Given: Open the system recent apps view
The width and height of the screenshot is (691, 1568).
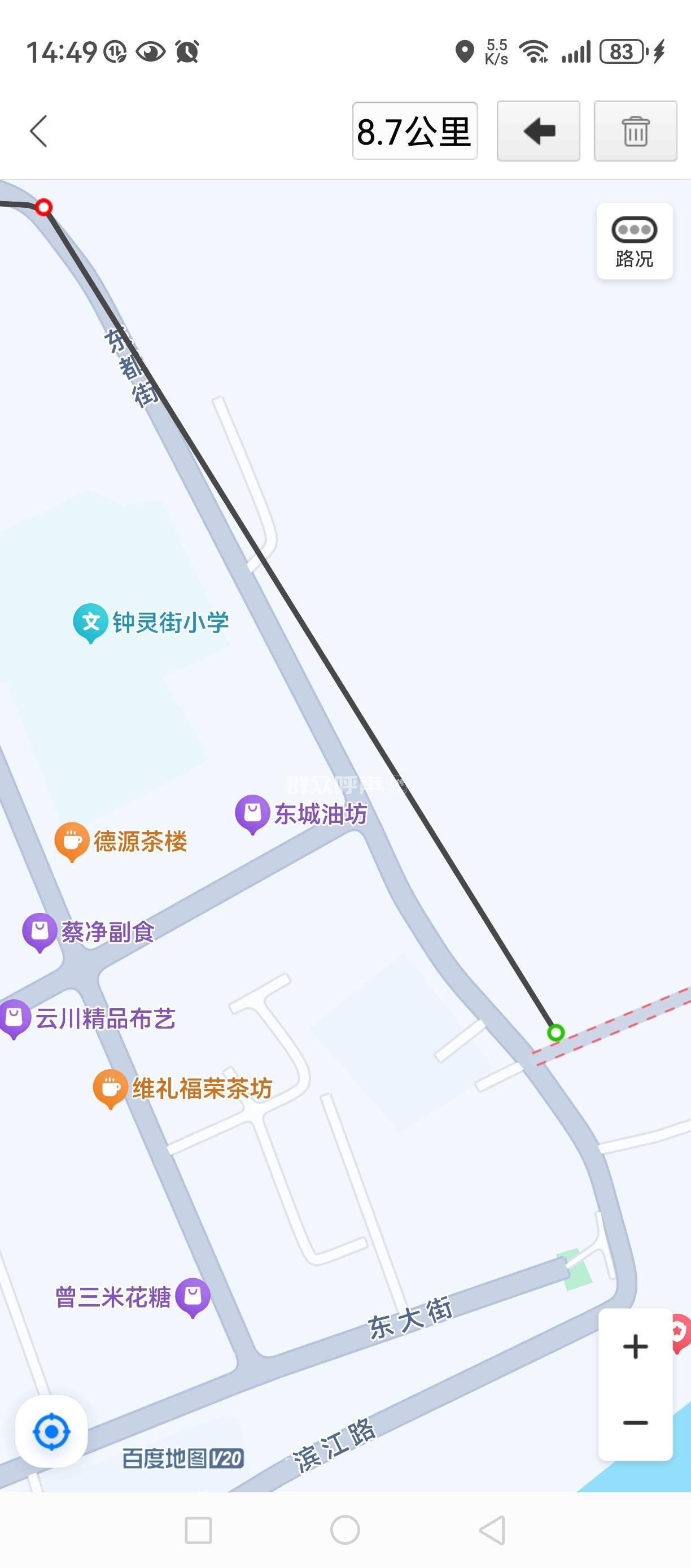Looking at the screenshot, I should pyautogui.click(x=198, y=1530).
